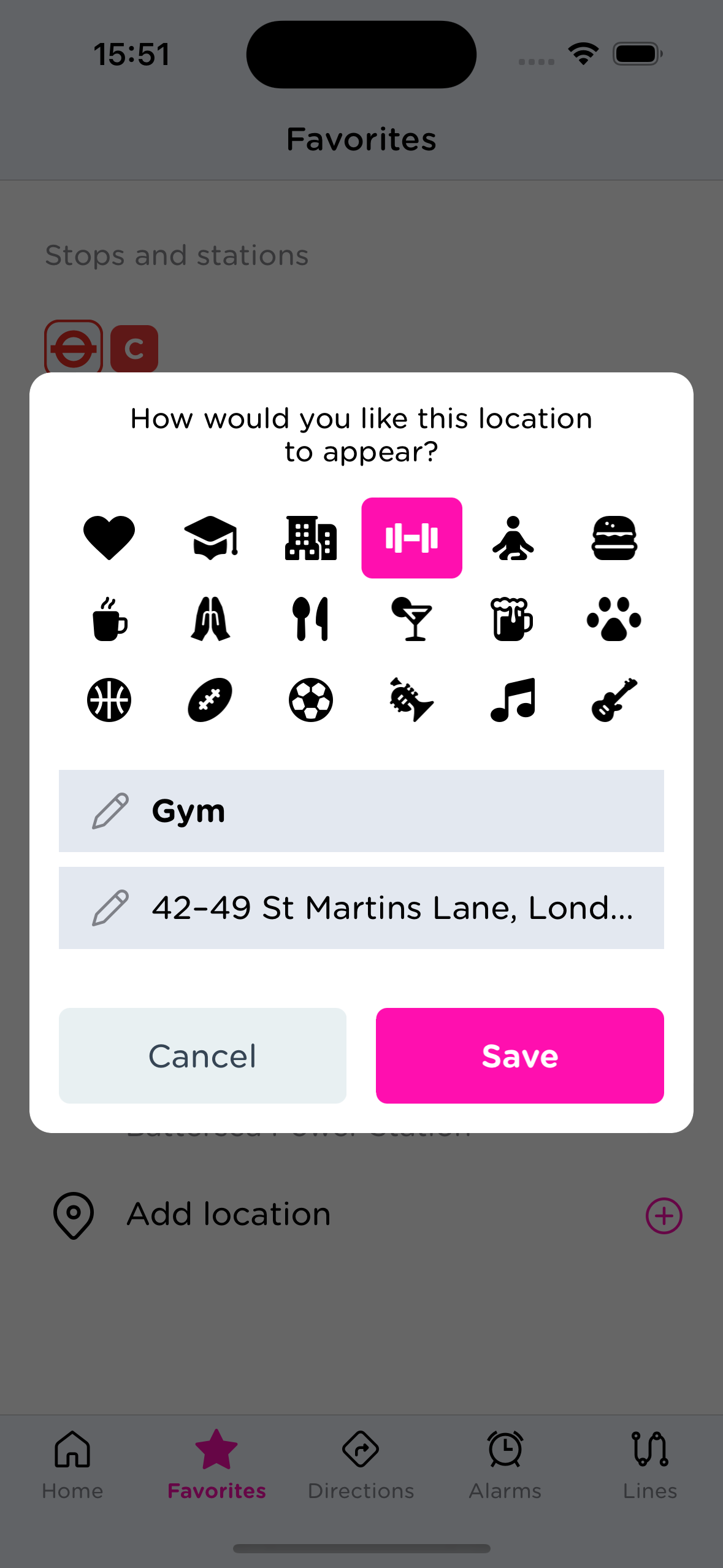723x1568 pixels.
Task: Pick the guitar icon
Action: point(614,700)
